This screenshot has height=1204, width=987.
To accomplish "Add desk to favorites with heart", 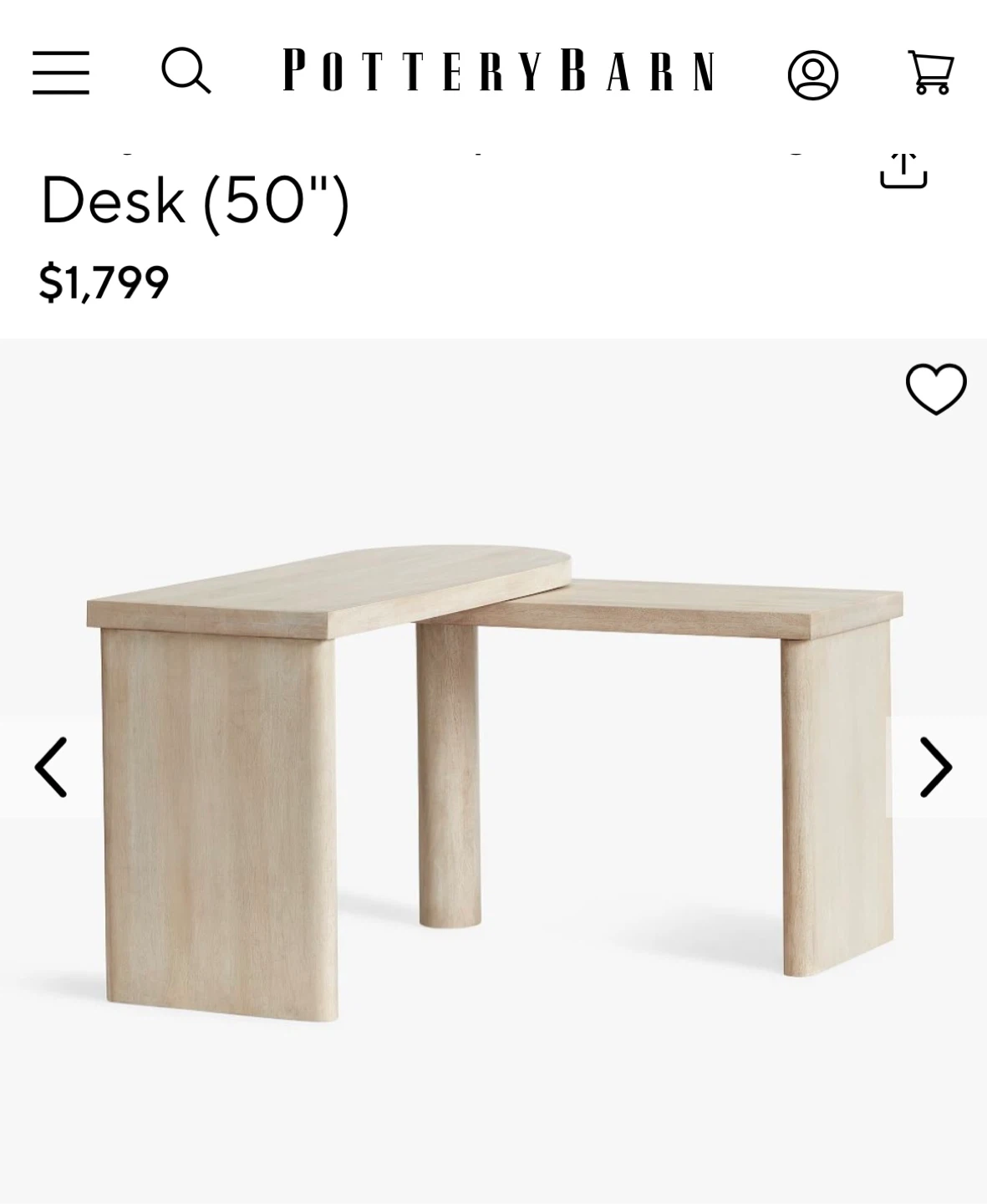I will click(936, 389).
